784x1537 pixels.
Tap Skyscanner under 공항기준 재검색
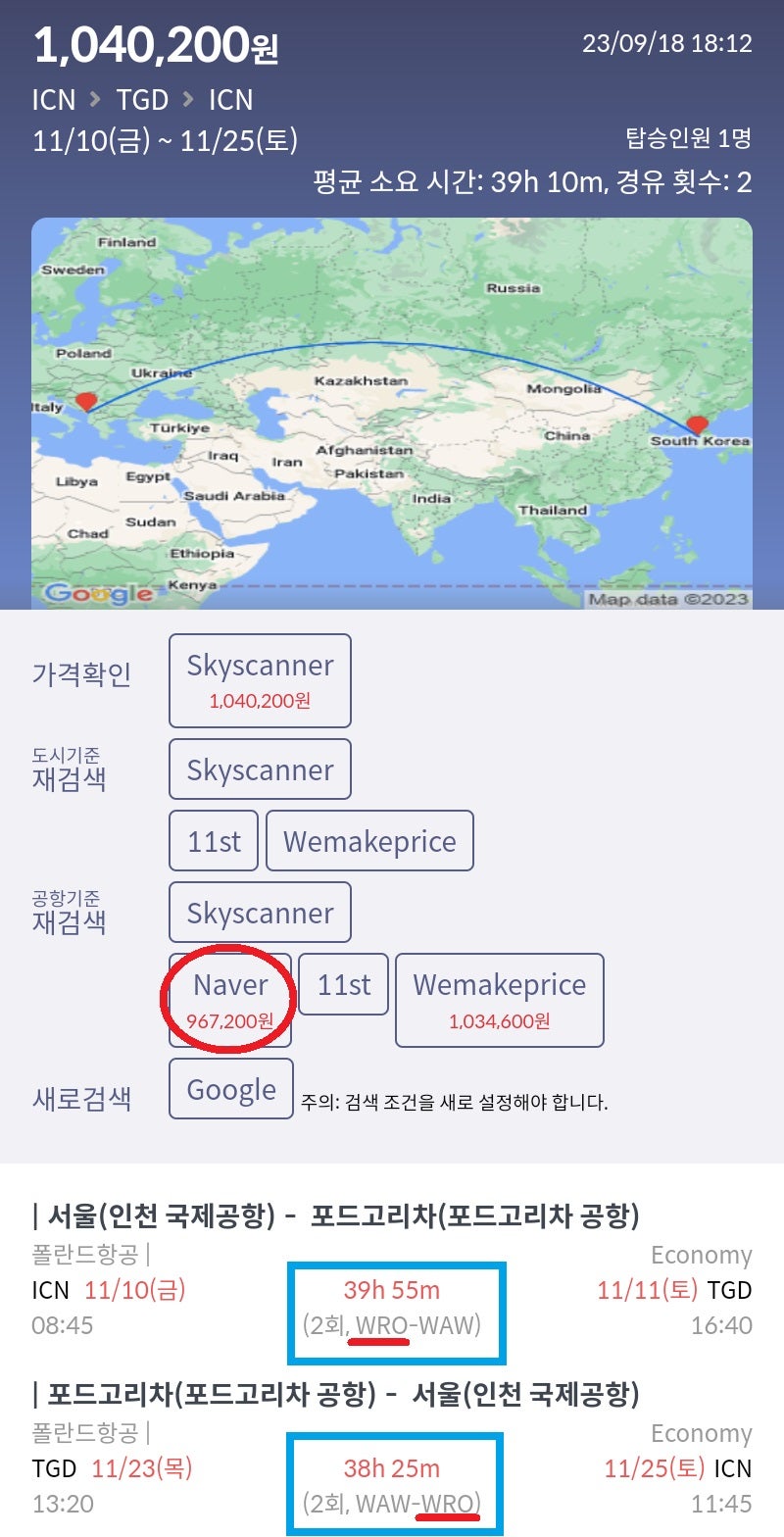click(x=260, y=913)
